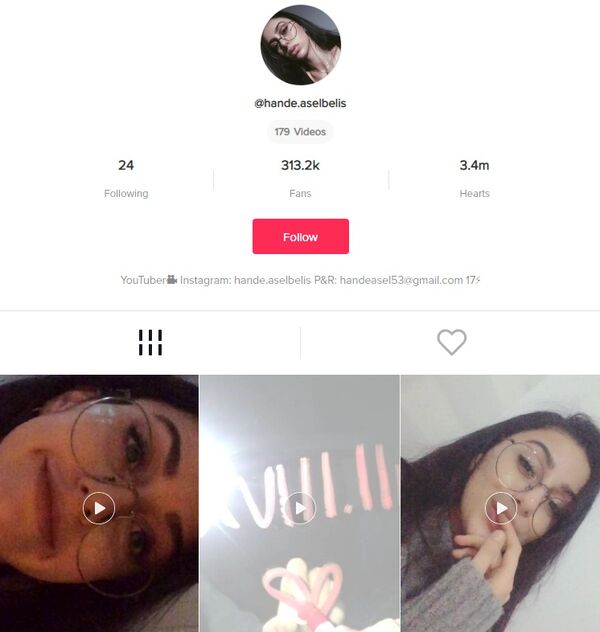Follow hande.aselbelis
Image resolution: width=600 pixels, height=632 pixels.
300,237
